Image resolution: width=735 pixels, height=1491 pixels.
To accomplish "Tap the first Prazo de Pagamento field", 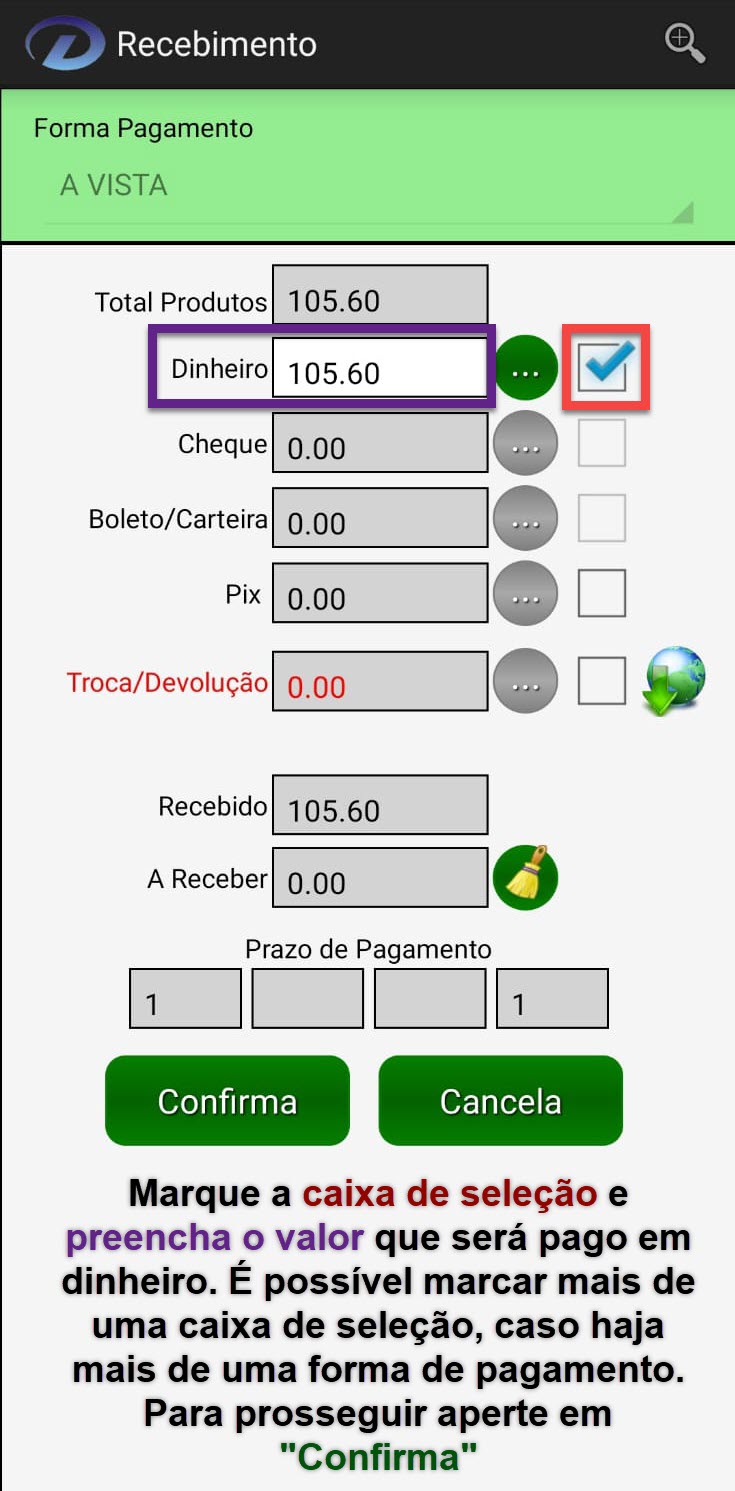I will tap(185, 998).
